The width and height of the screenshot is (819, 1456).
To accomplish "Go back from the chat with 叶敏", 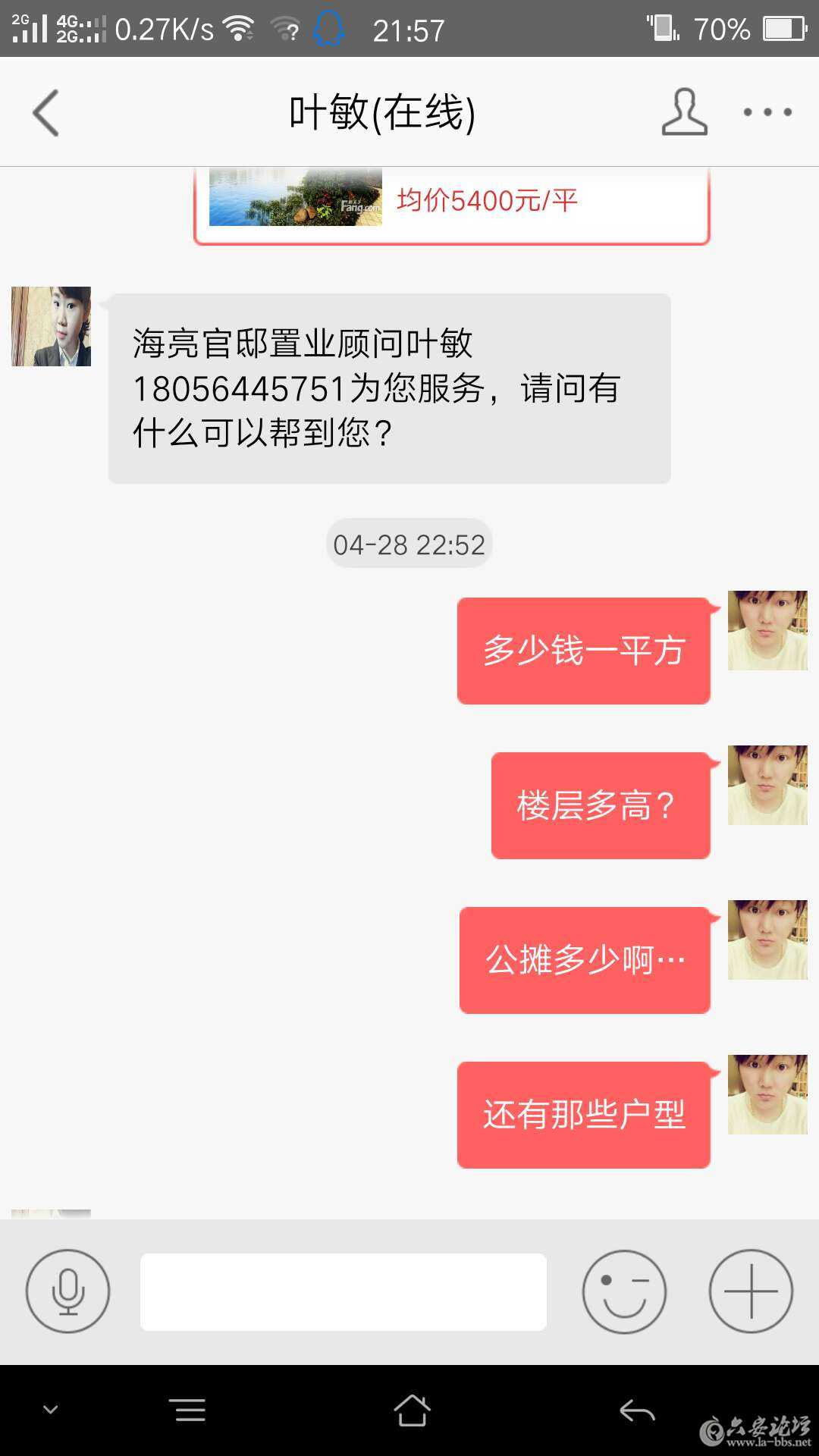I will pos(46,113).
